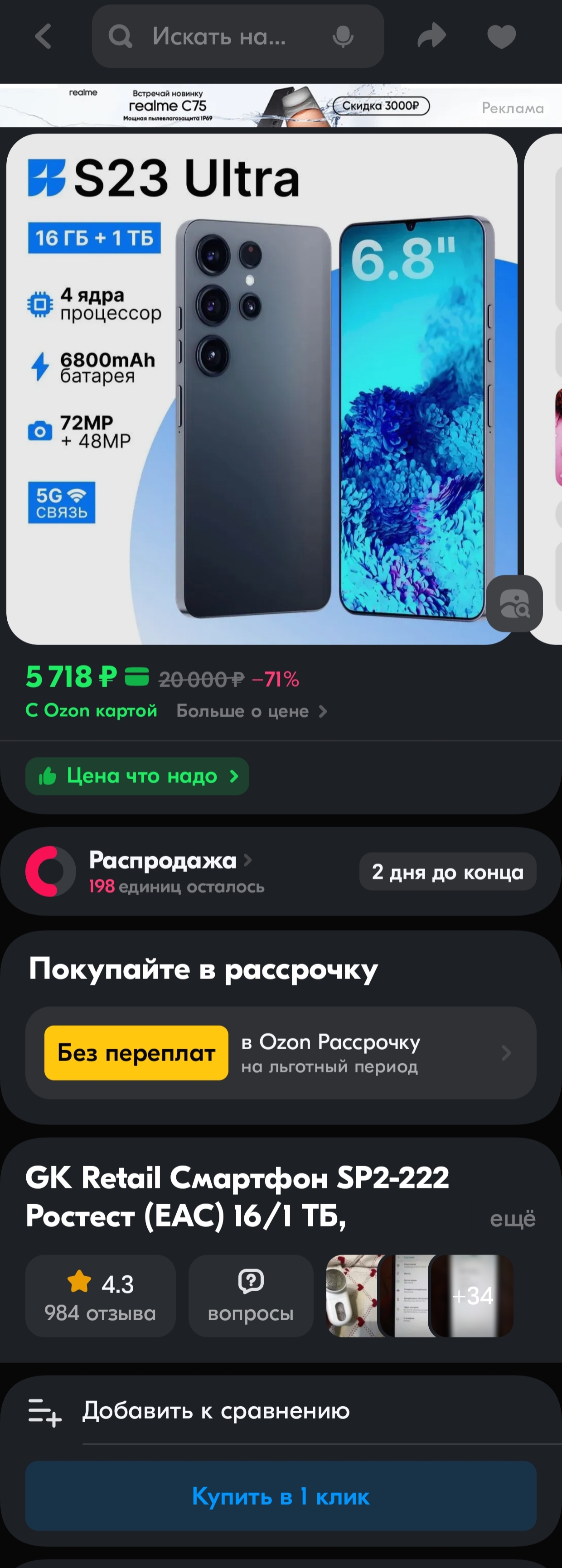Start voice search with the microphone
This screenshot has width=562, height=1568.
point(343,37)
